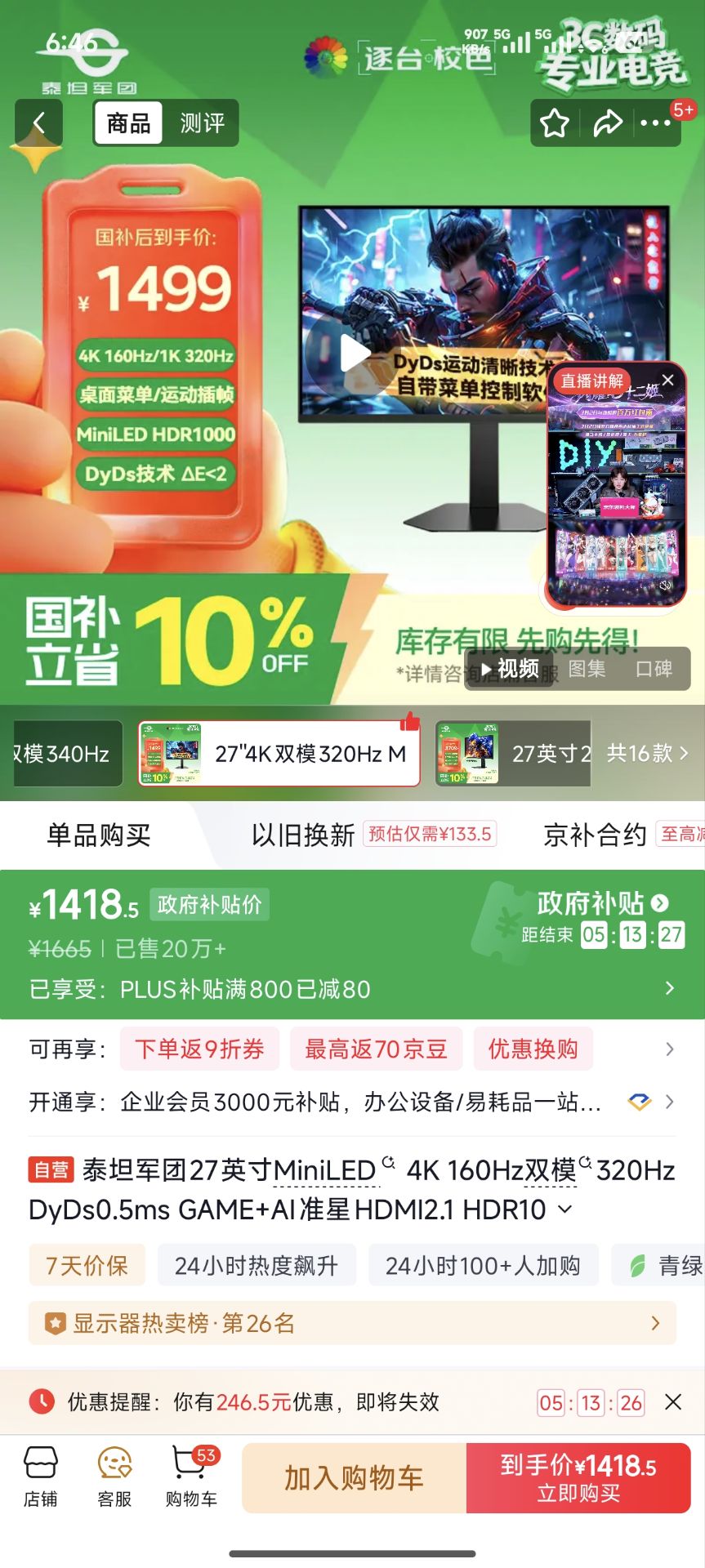Share this product page

[x=607, y=123]
